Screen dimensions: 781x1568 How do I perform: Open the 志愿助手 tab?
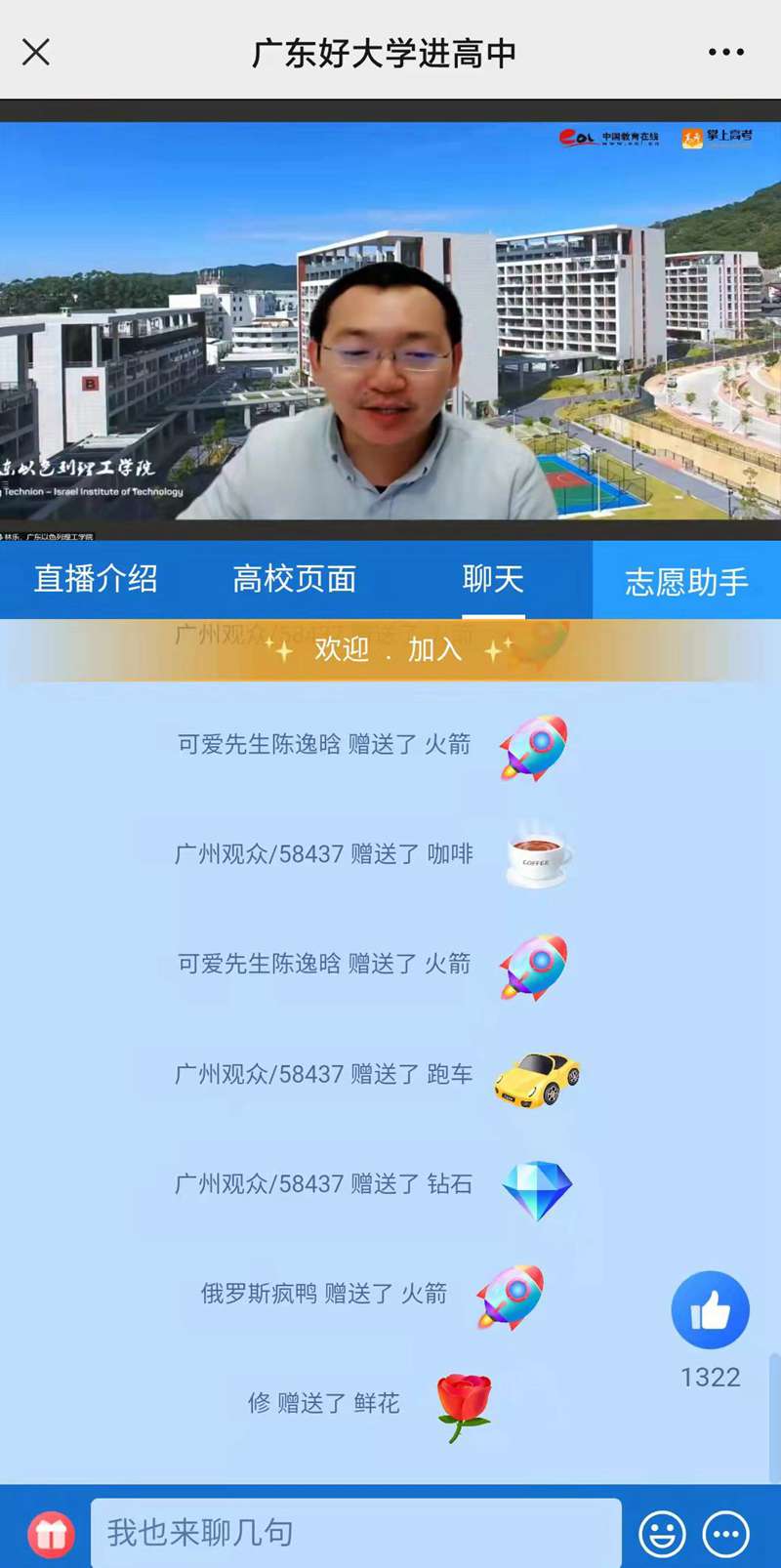pyautogui.click(x=687, y=581)
